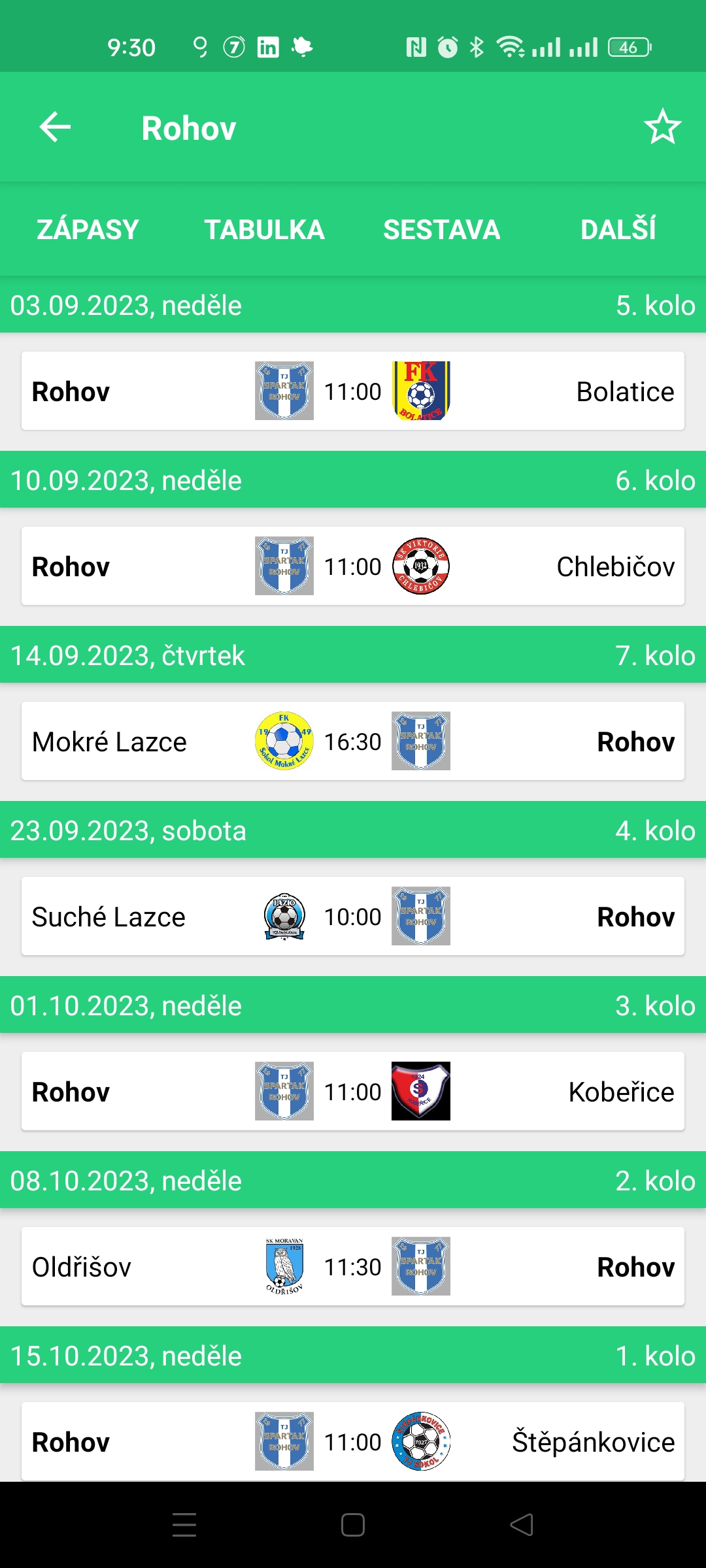706x1568 pixels.
Task: Open the Rohov vs Bolatice match
Action: click(x=353, y=391)
